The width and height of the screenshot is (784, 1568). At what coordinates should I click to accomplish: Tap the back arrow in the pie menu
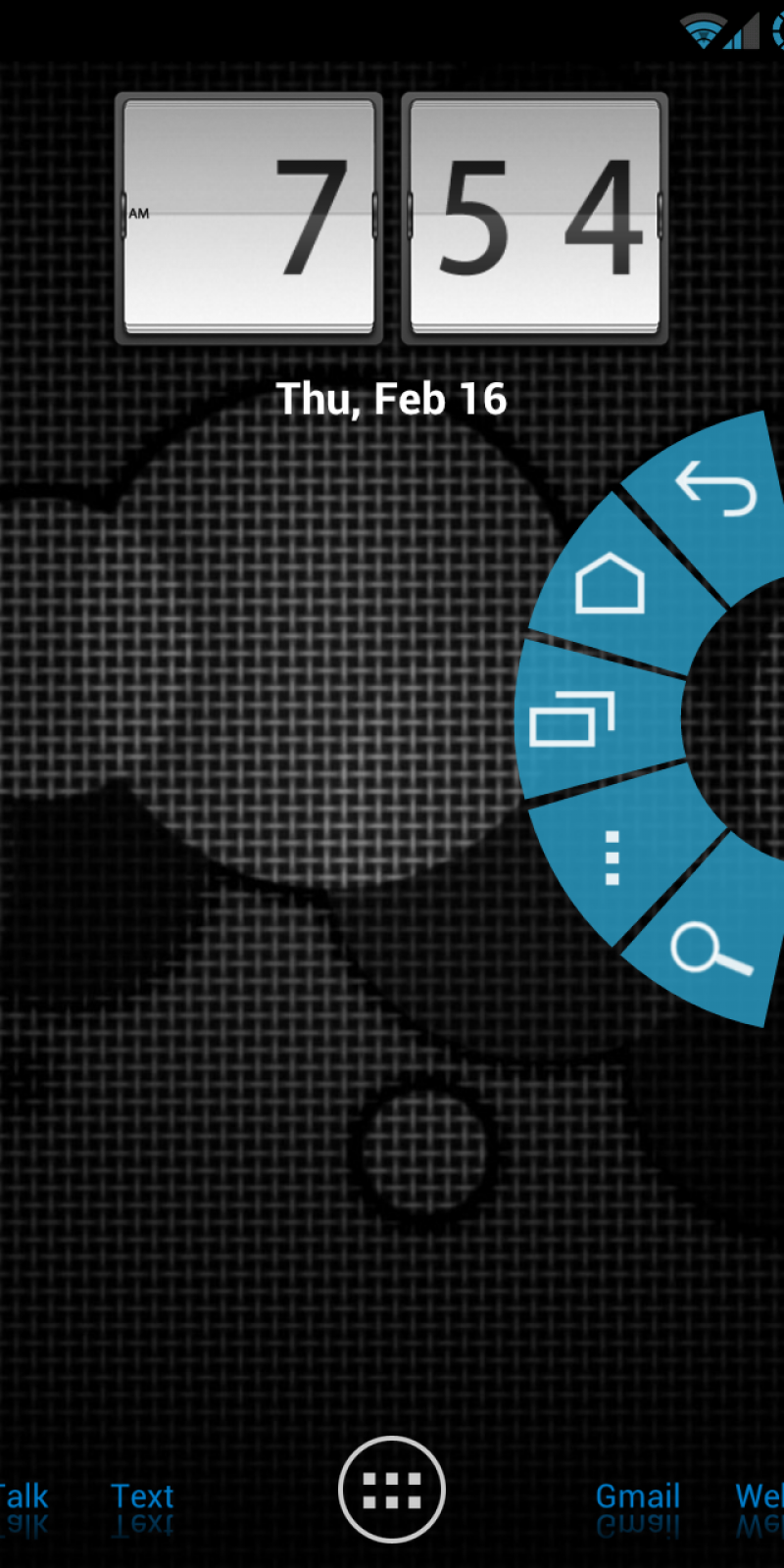pos(716,489)
